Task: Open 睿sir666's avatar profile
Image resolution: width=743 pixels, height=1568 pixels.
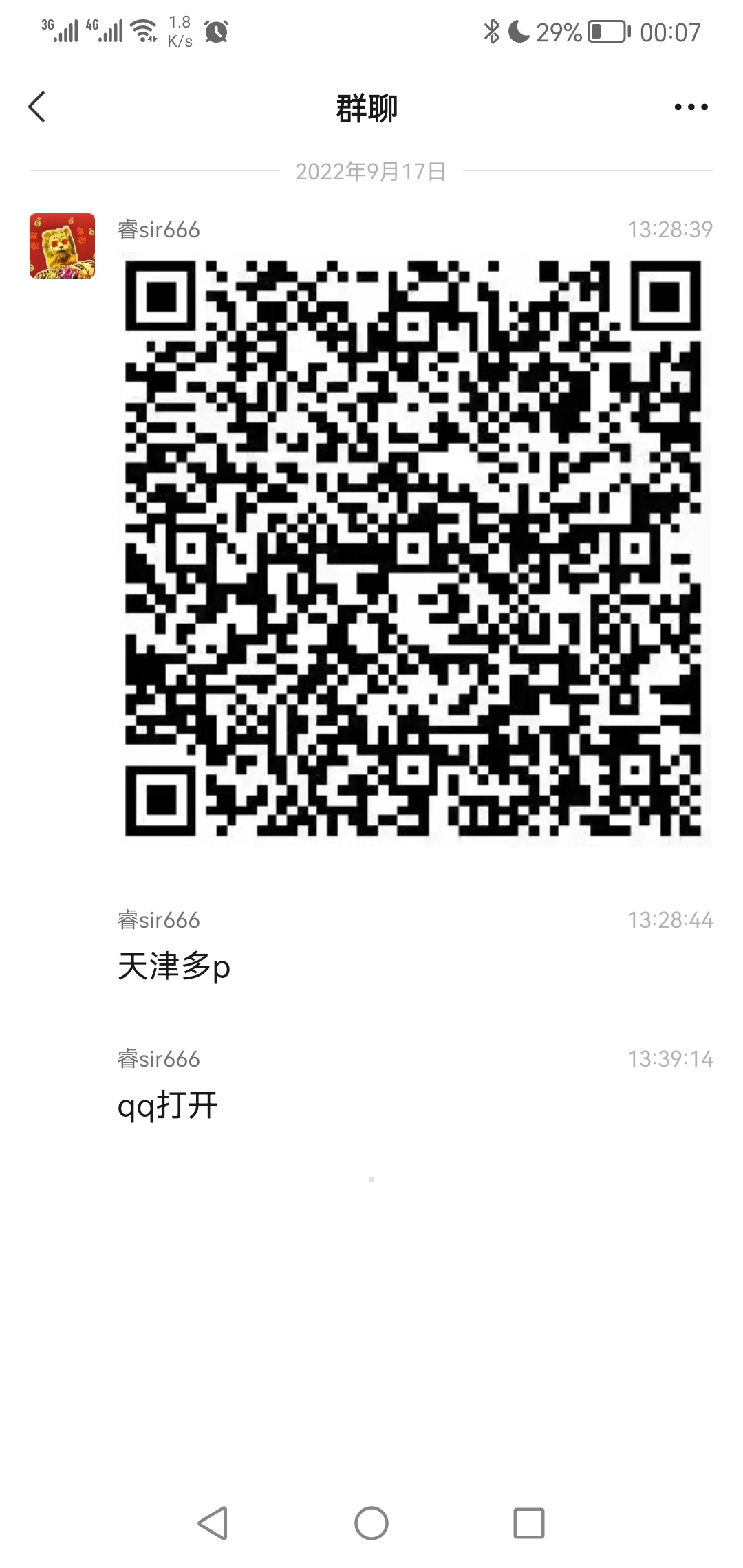Action: (62, 246)
